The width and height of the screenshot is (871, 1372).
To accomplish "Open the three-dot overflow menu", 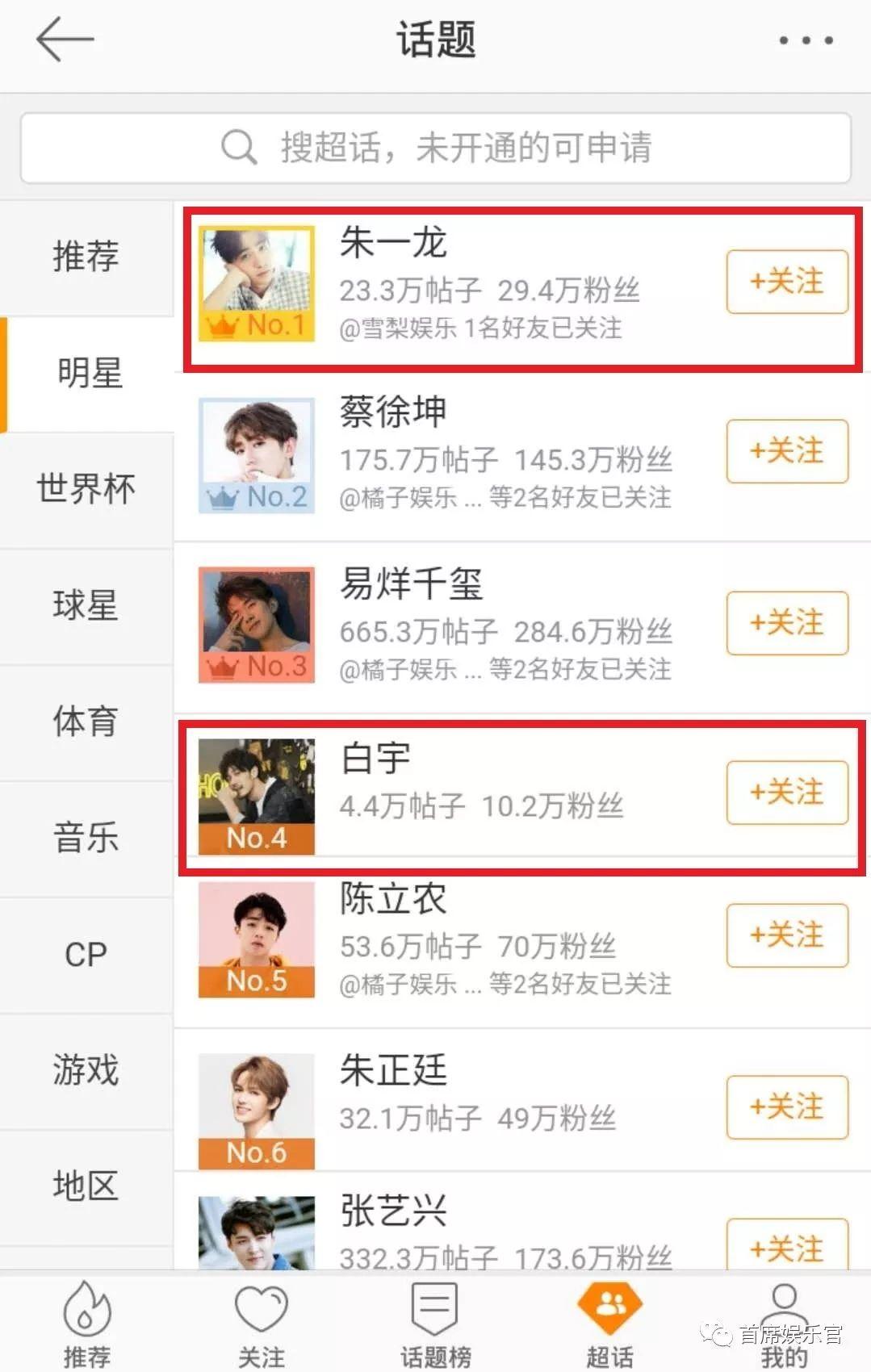I will pyautogui.click(x=805, y=40).
